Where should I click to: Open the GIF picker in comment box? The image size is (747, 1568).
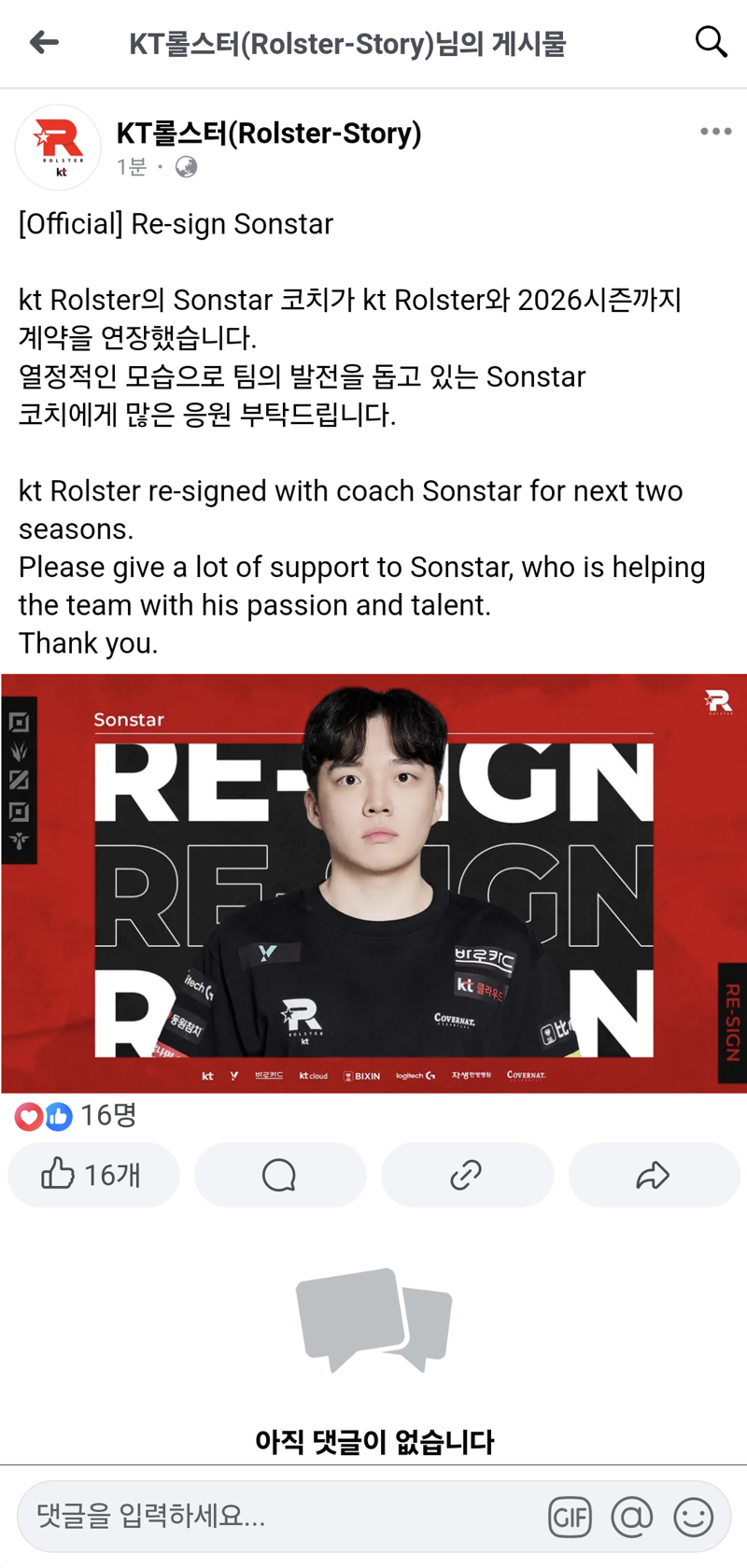pyautogui.click(x=570, y=1517)
